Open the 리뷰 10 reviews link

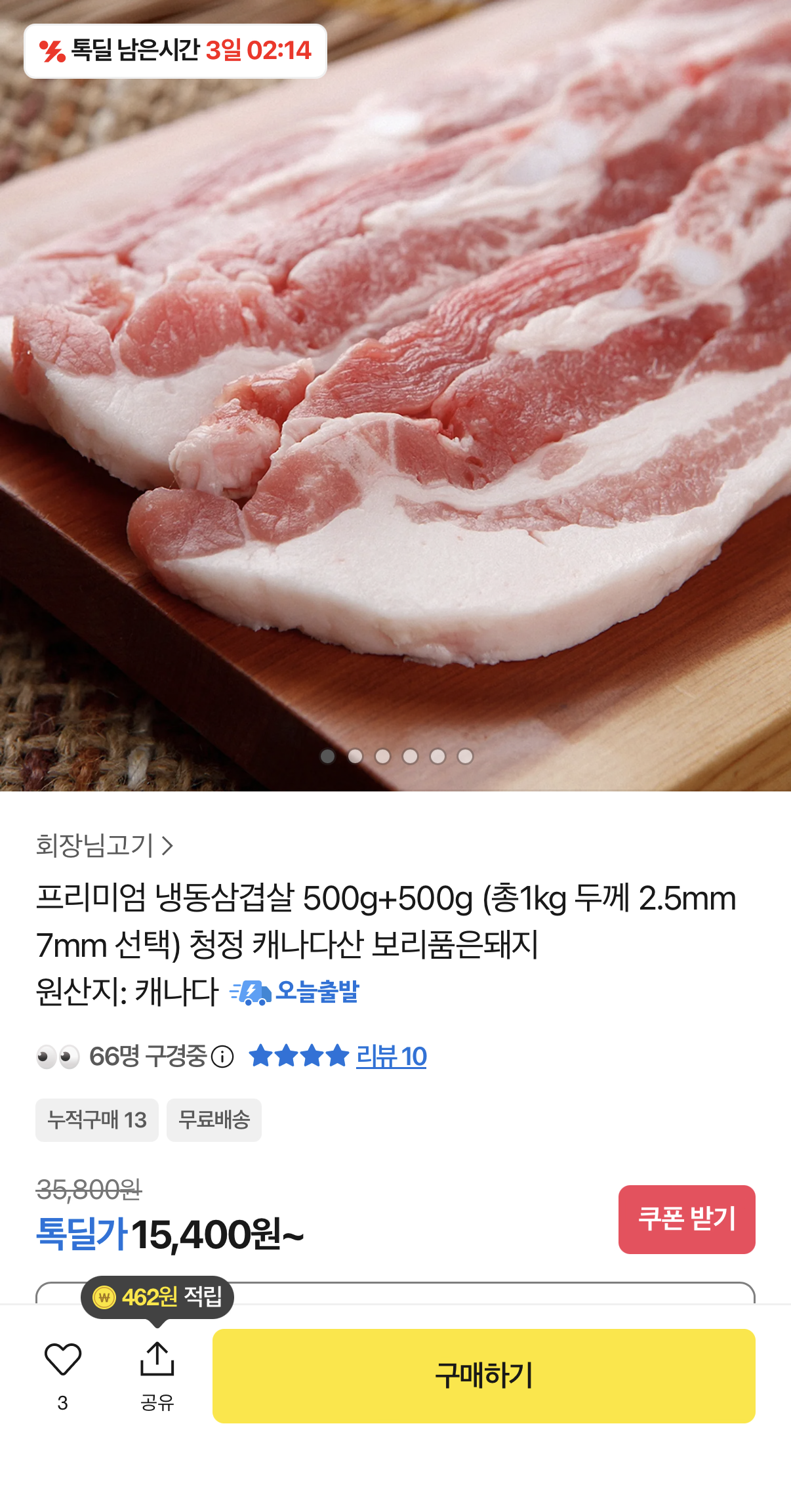point(391,1057)
